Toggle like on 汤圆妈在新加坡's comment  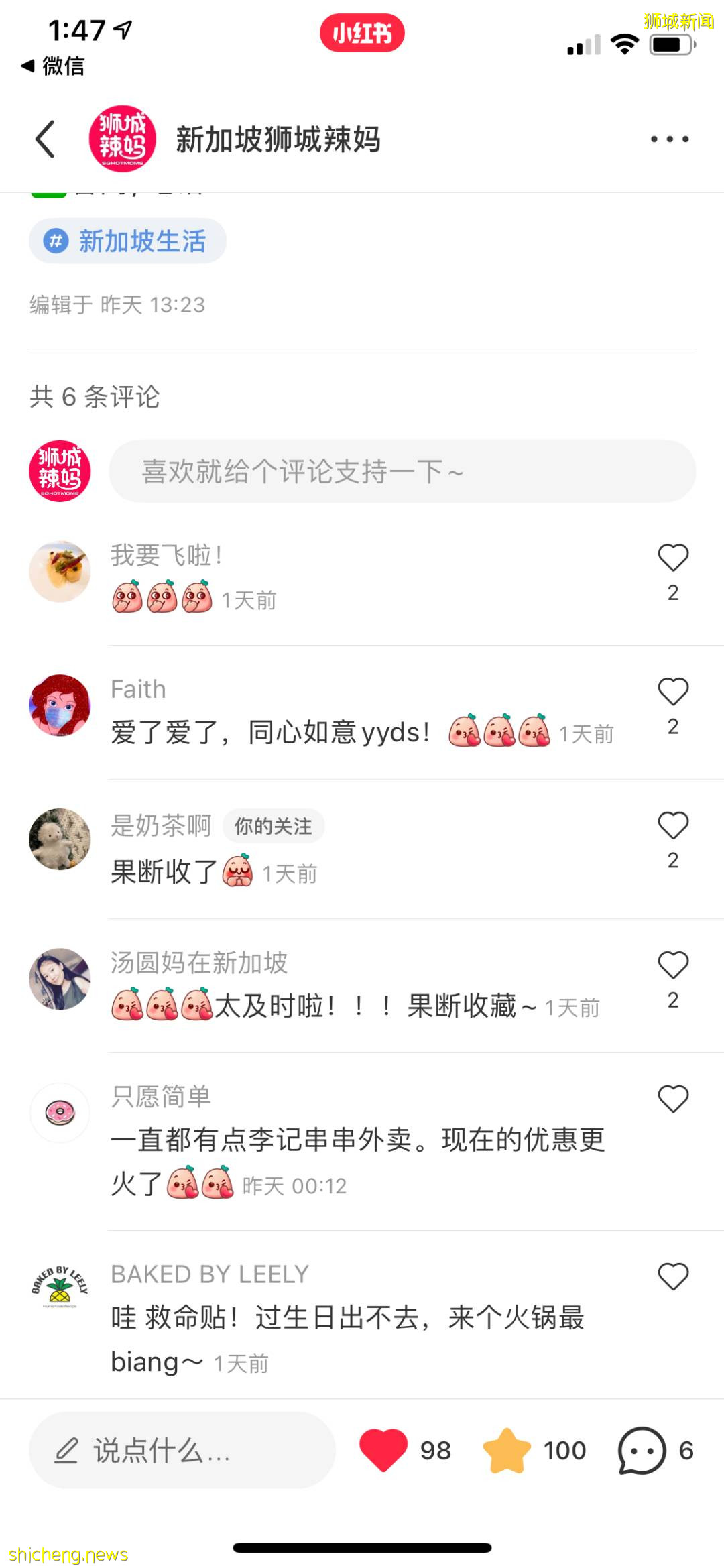(x=672, y=965)
